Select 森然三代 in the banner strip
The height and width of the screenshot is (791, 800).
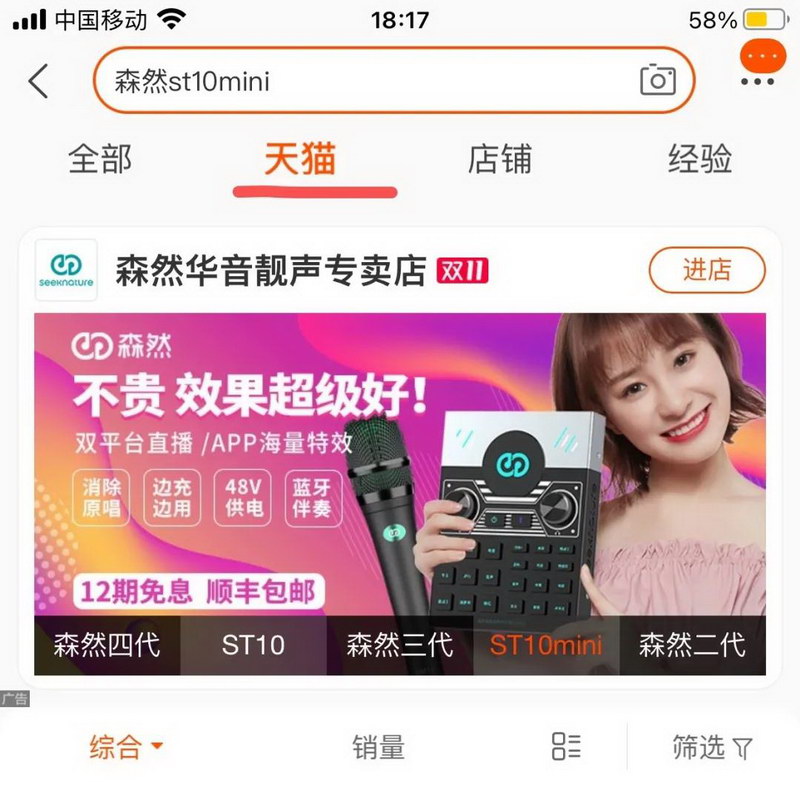400,645
